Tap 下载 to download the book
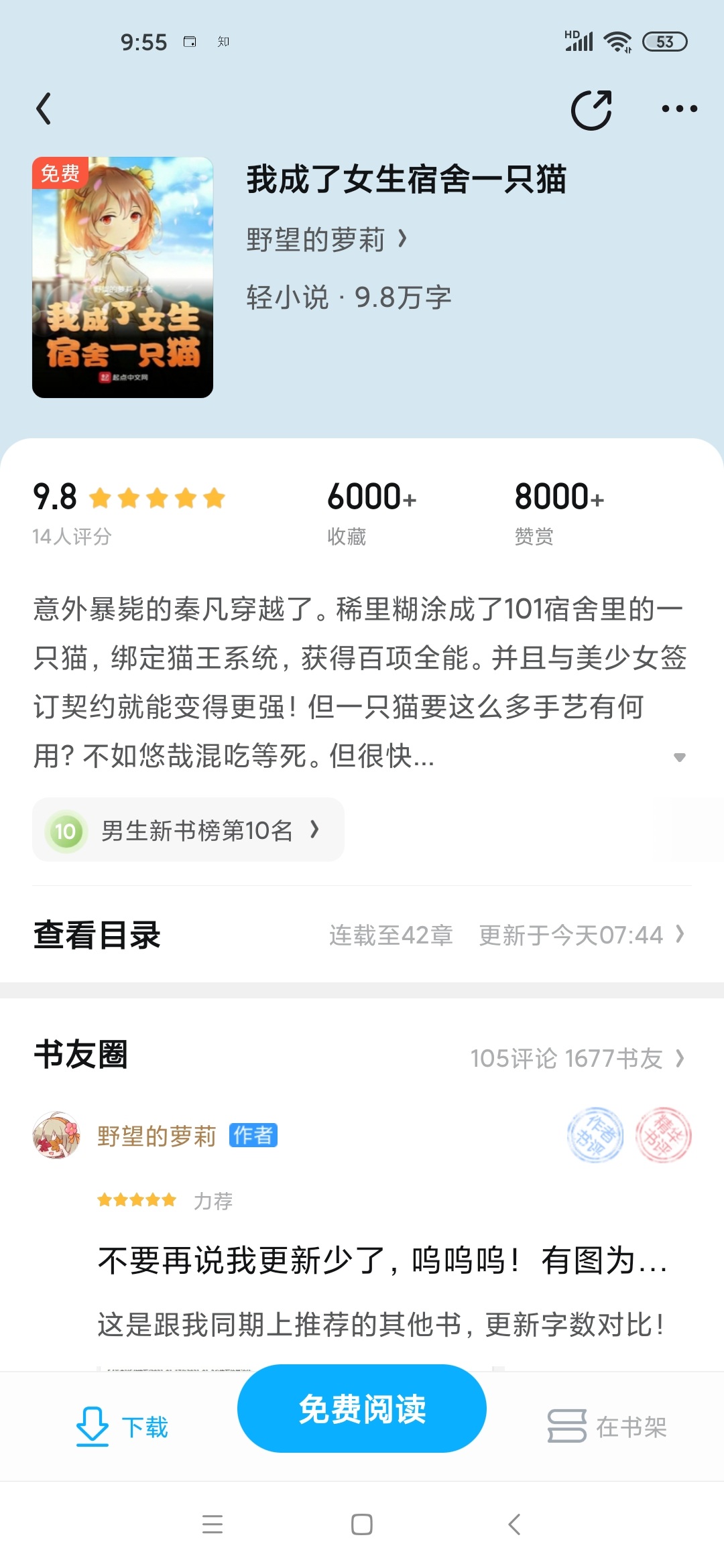 (x=122, y=1426)
